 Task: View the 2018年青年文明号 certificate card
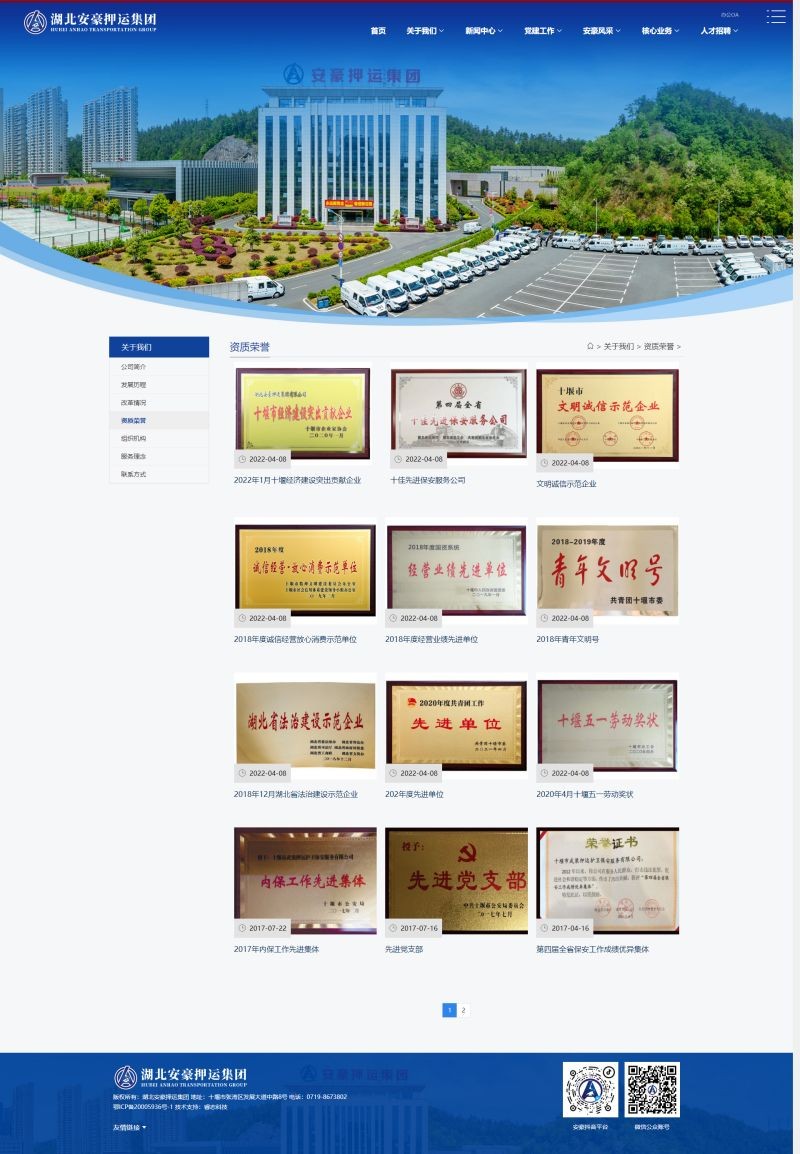click(607, 570)
